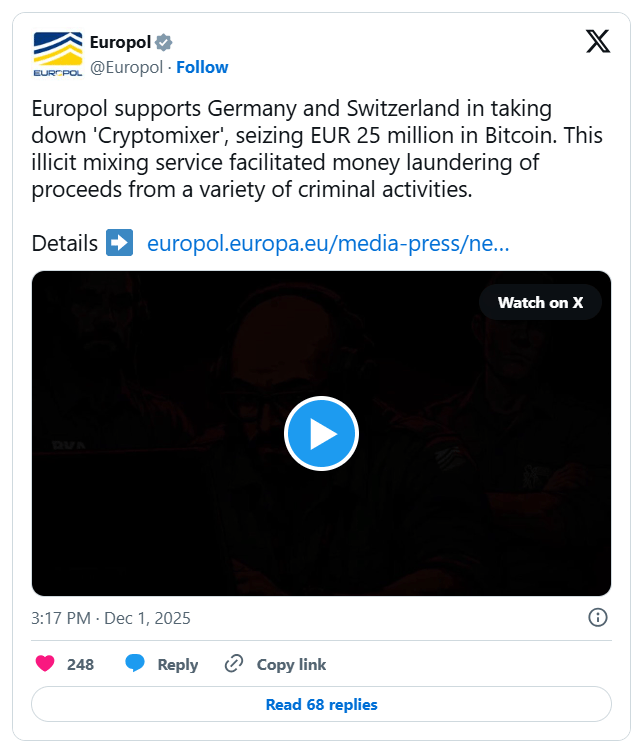The width and height of the screenshot is (642, 754).
Task: Follow the Europol account
Action: coord(202,67)
